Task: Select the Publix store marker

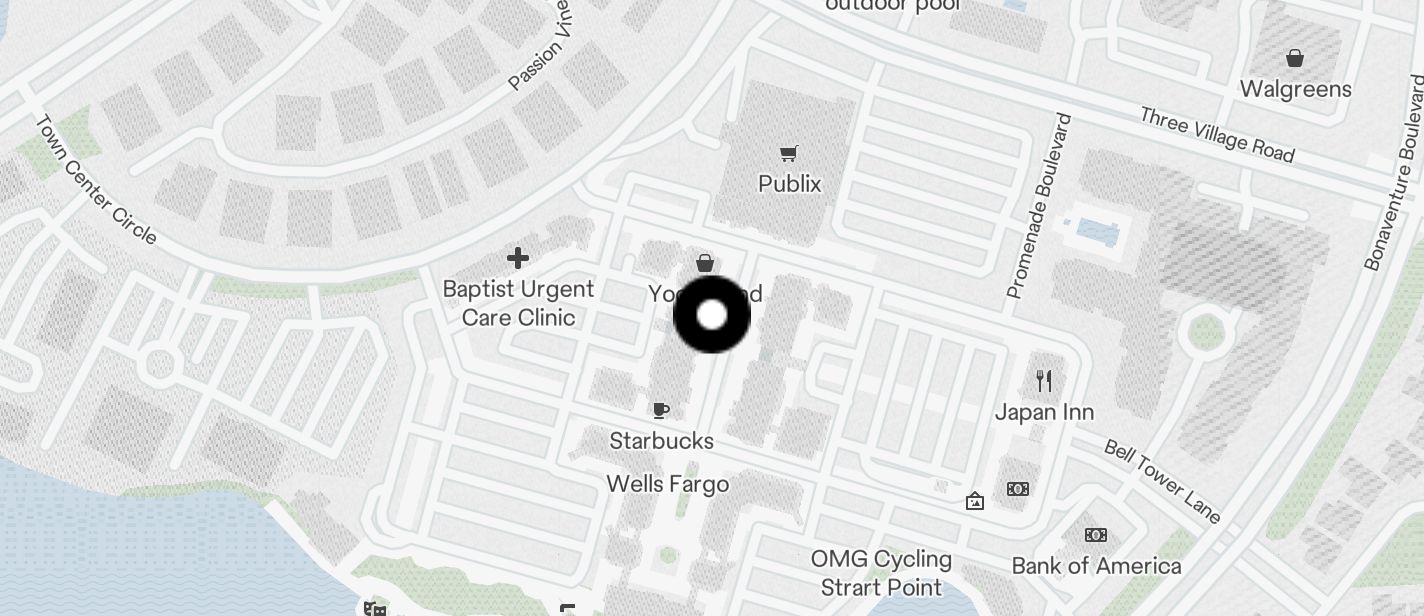Action: click(x=789, y=154)
